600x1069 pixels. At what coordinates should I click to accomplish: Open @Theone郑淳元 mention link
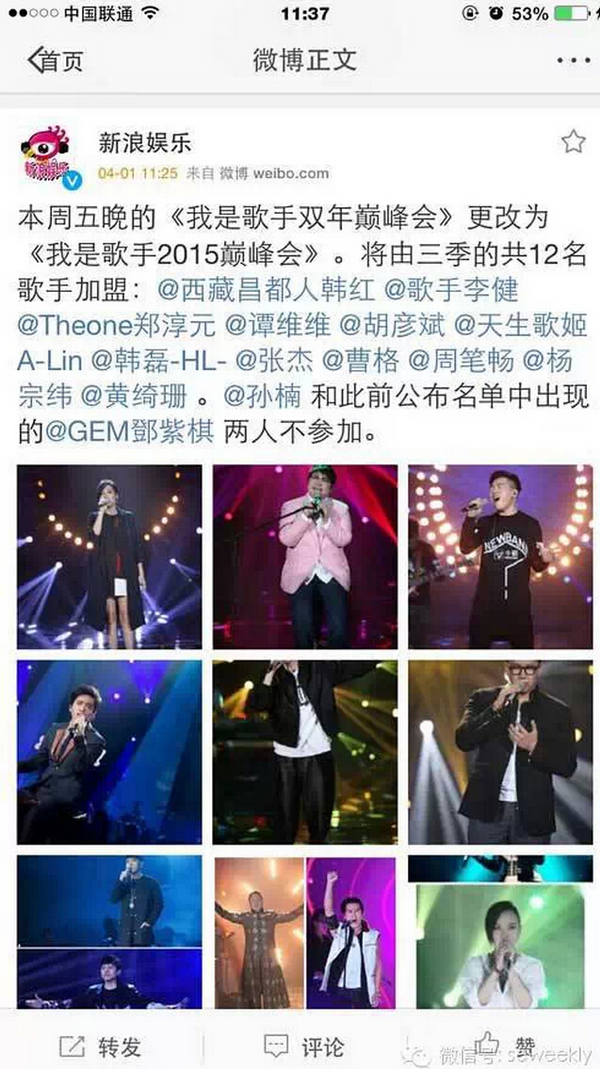point(116,325)
